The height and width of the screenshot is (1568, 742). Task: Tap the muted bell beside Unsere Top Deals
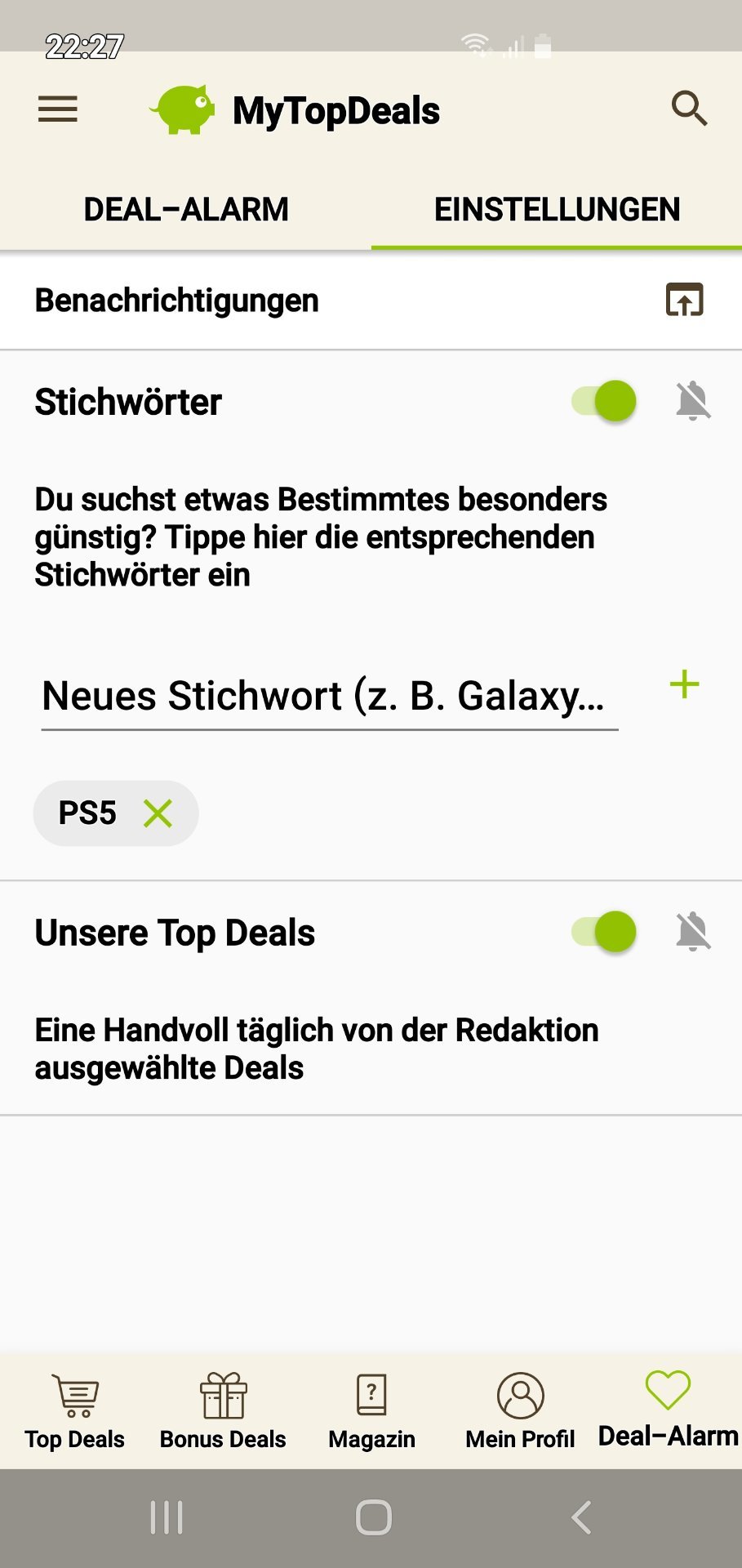pyautogui.click(x=693, y=932)
